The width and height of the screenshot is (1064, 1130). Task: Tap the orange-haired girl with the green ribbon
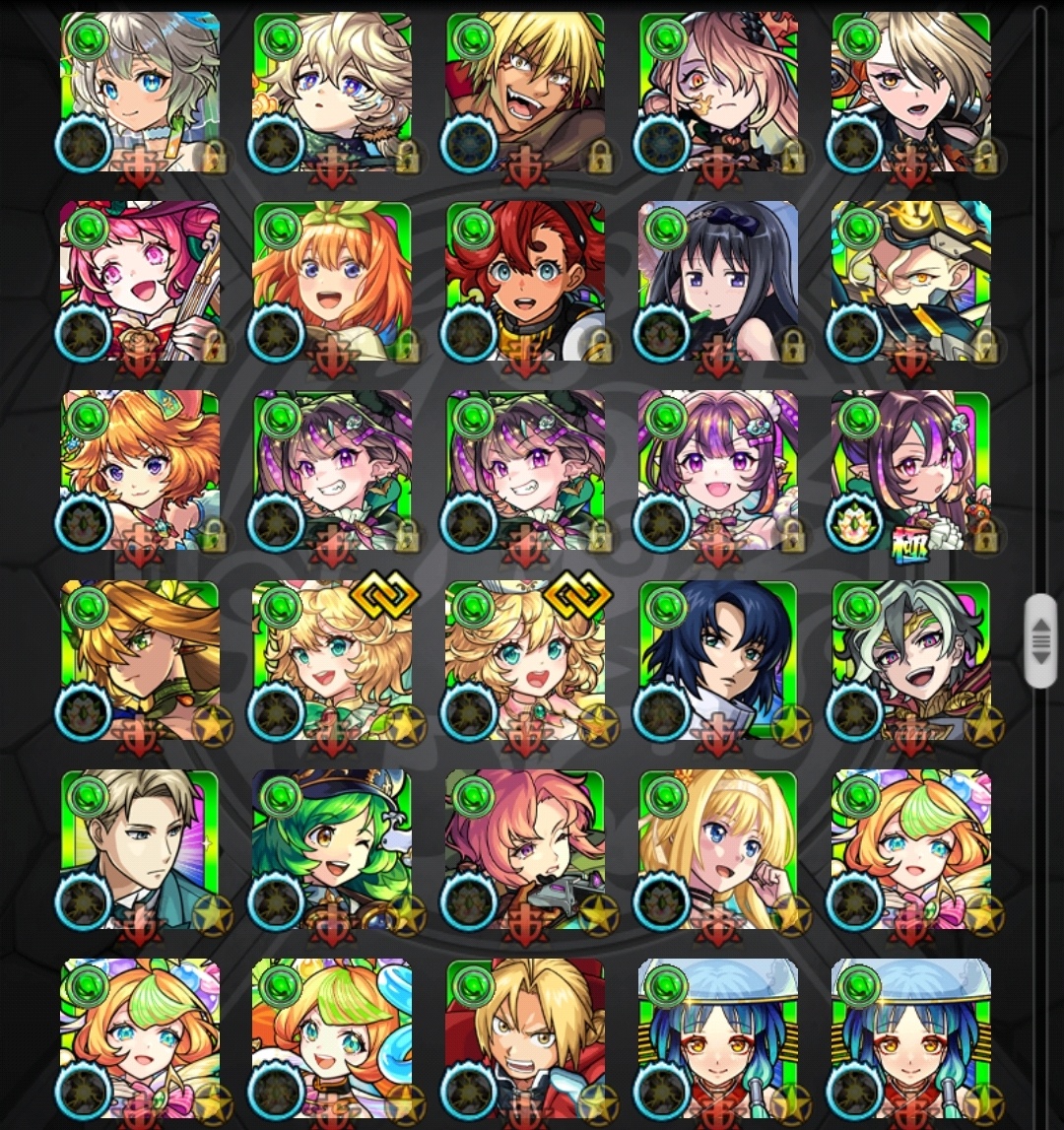coord(333,283)
